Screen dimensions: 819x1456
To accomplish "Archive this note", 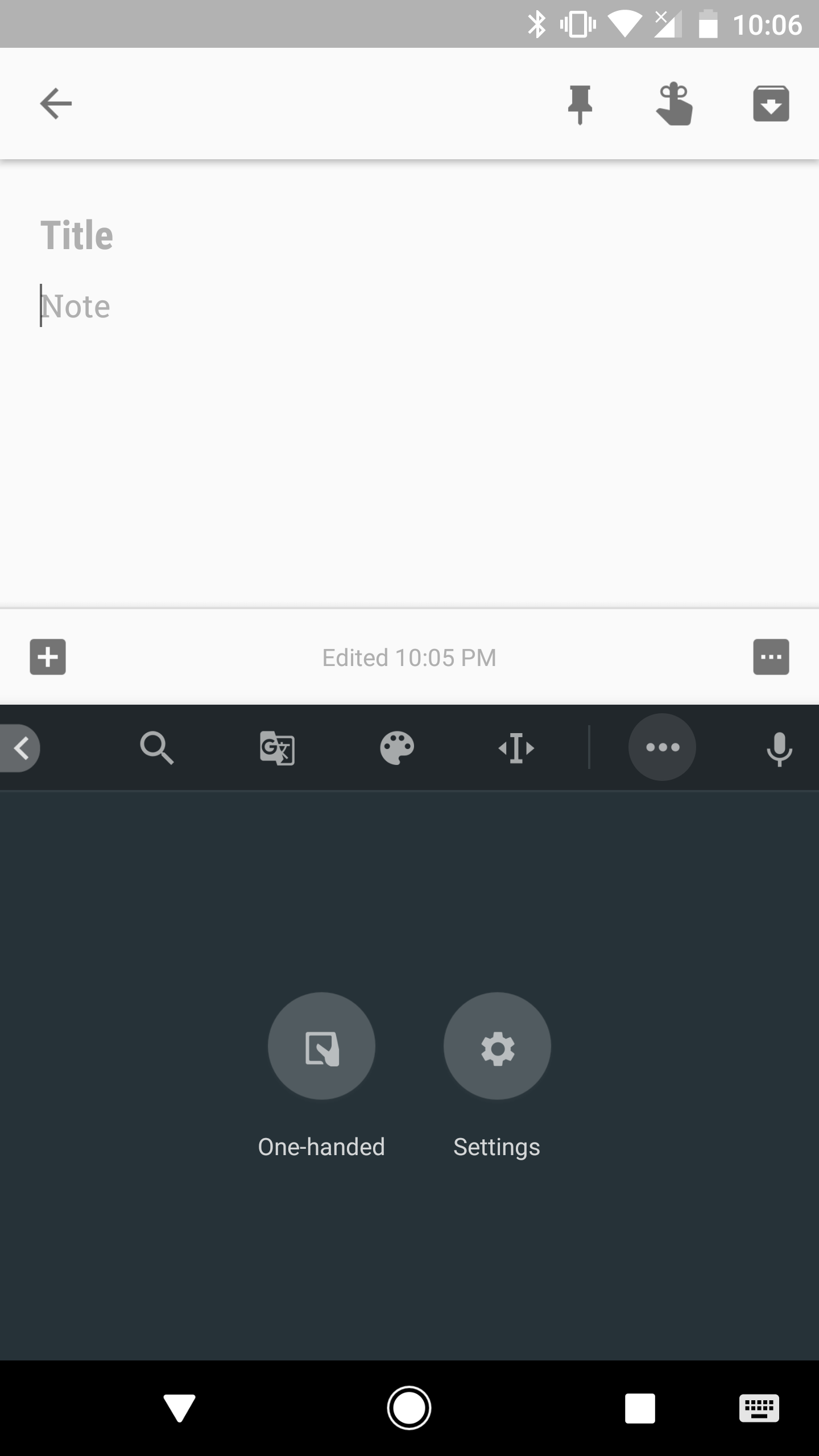I will (771, 104).
